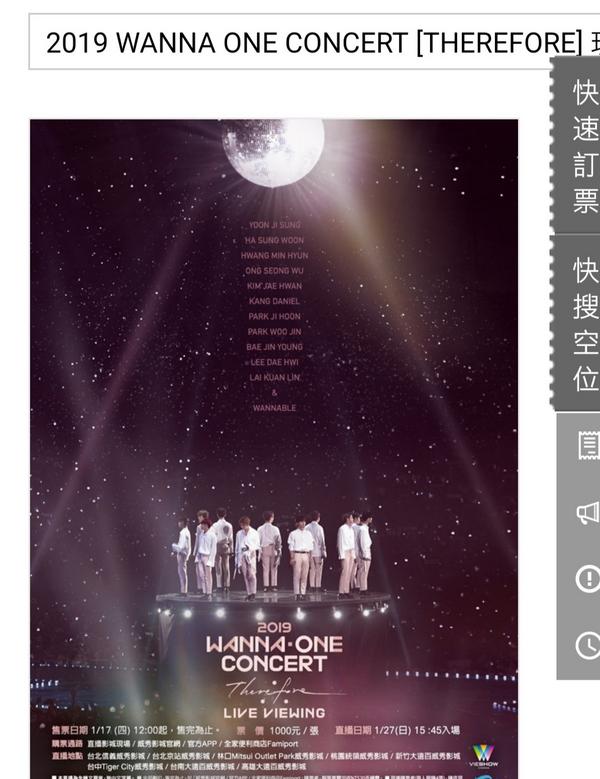Open the 快搜空位 seat search tab
This screenshot has width=600, height=779.
click(583, 324)
